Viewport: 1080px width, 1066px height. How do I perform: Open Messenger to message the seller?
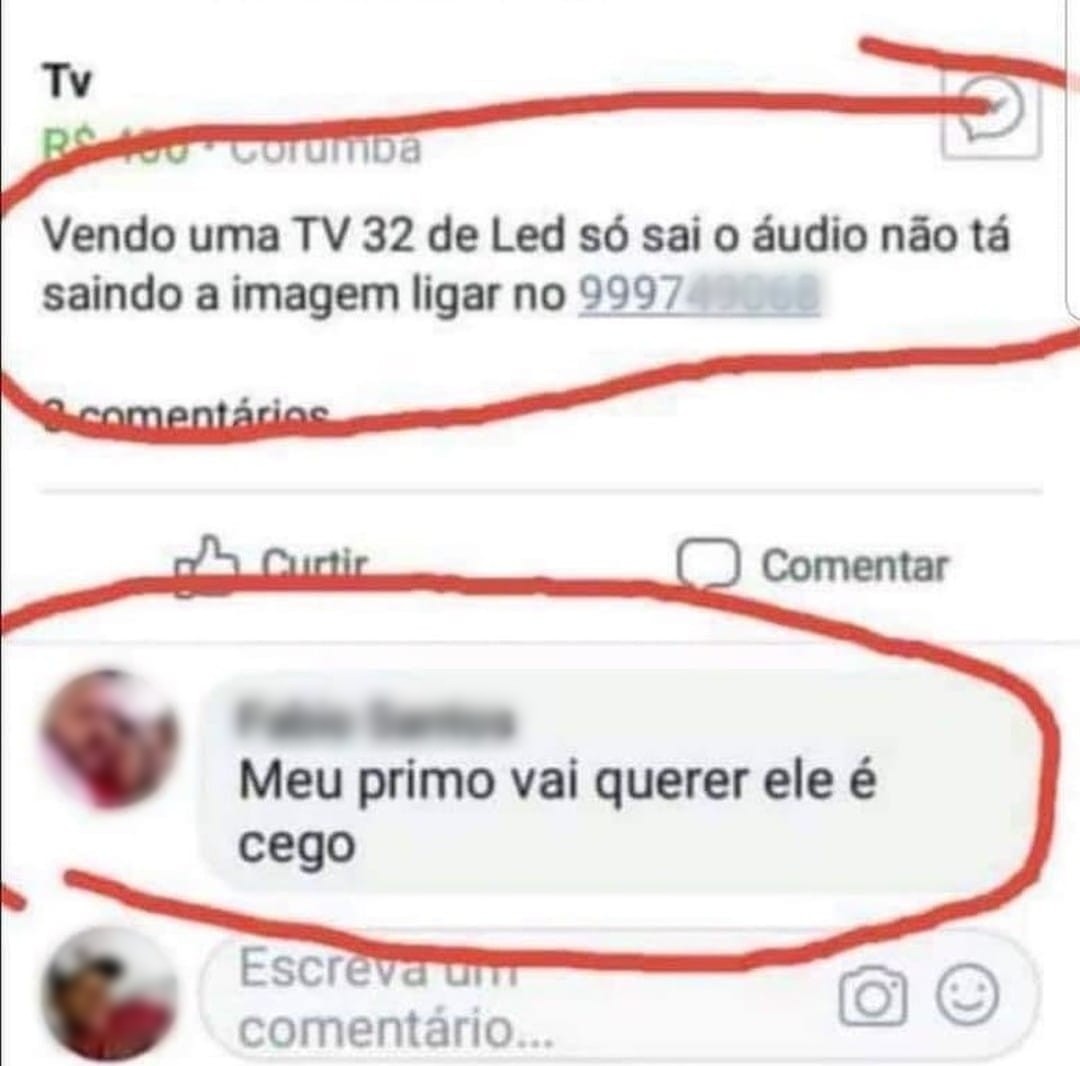point(991,109)
